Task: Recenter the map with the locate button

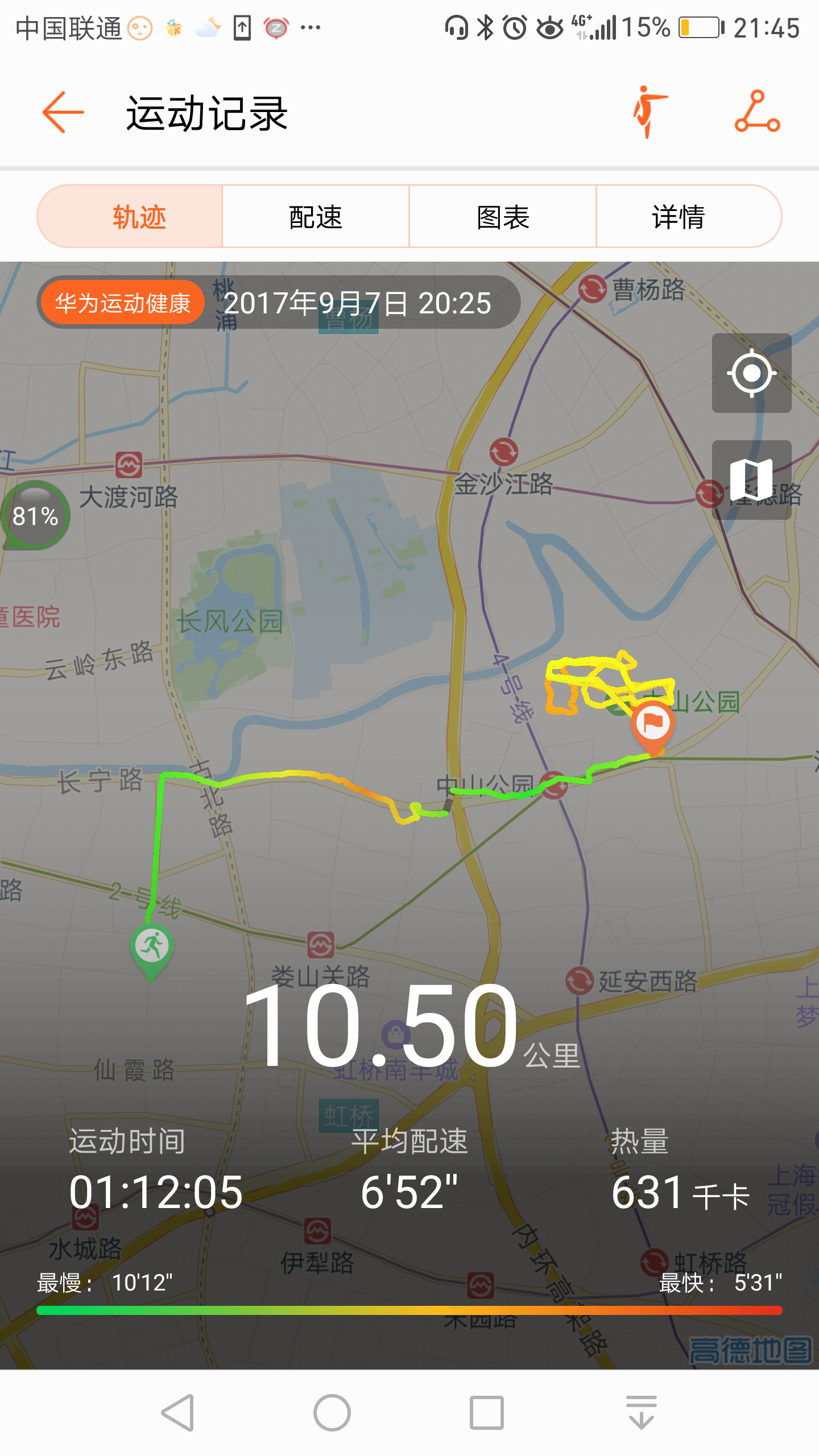Action: (751, 373)
